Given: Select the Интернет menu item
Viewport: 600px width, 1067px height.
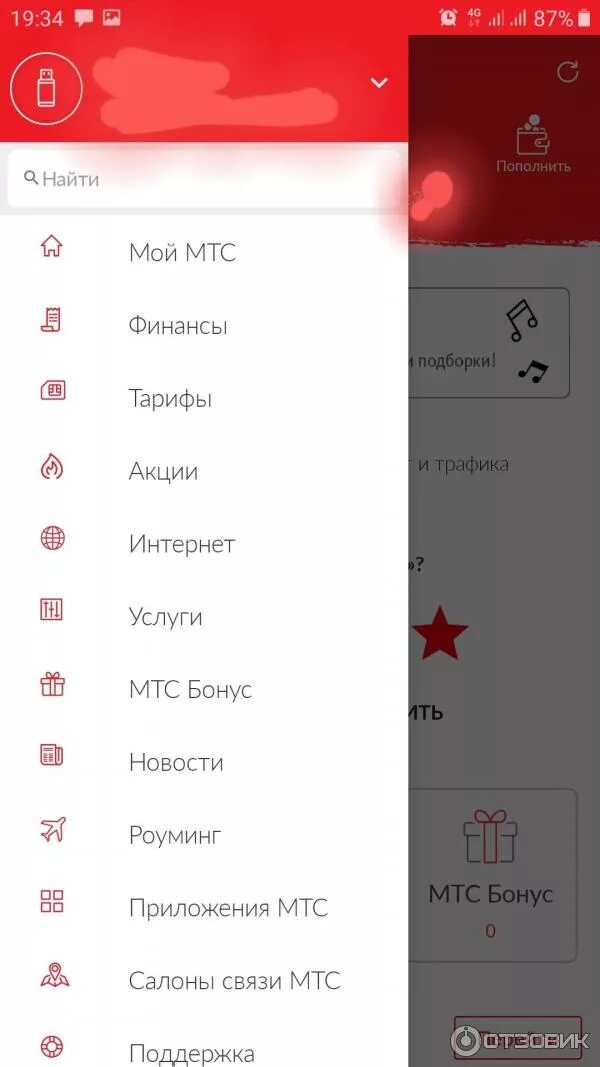Looking at the screenshot, I should click(x=204, y=544).
